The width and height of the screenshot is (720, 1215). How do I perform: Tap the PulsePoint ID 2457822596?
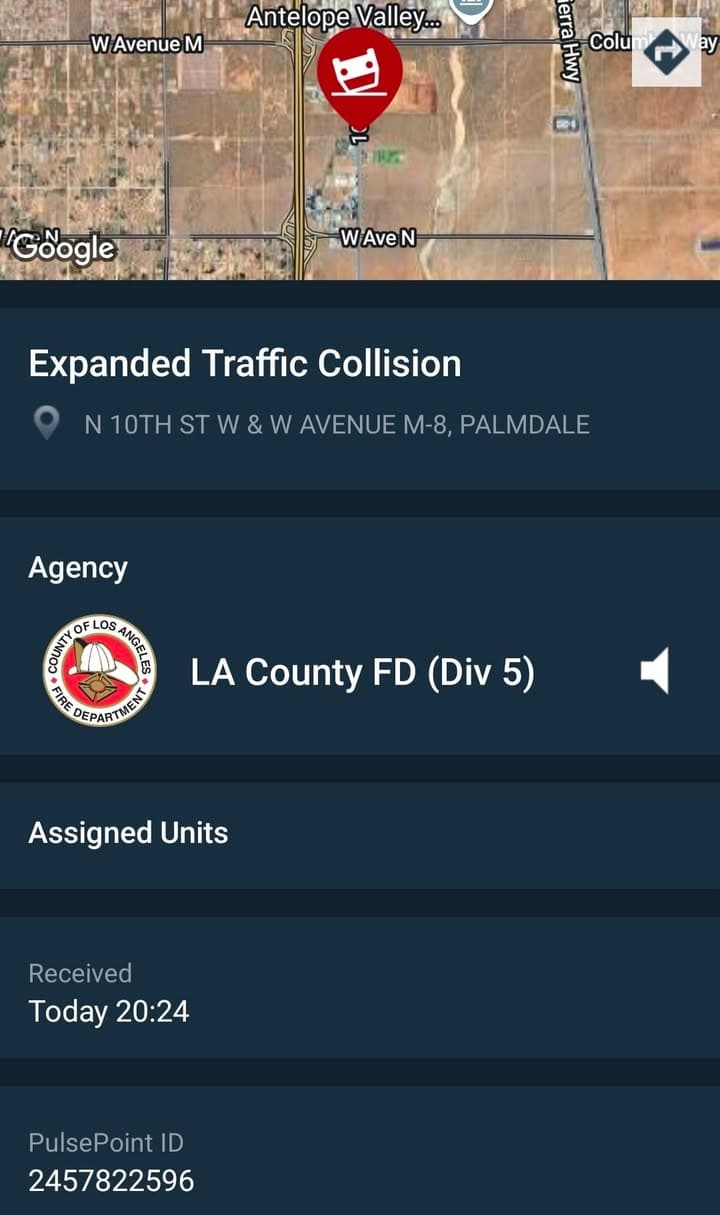click(112, 1180)
